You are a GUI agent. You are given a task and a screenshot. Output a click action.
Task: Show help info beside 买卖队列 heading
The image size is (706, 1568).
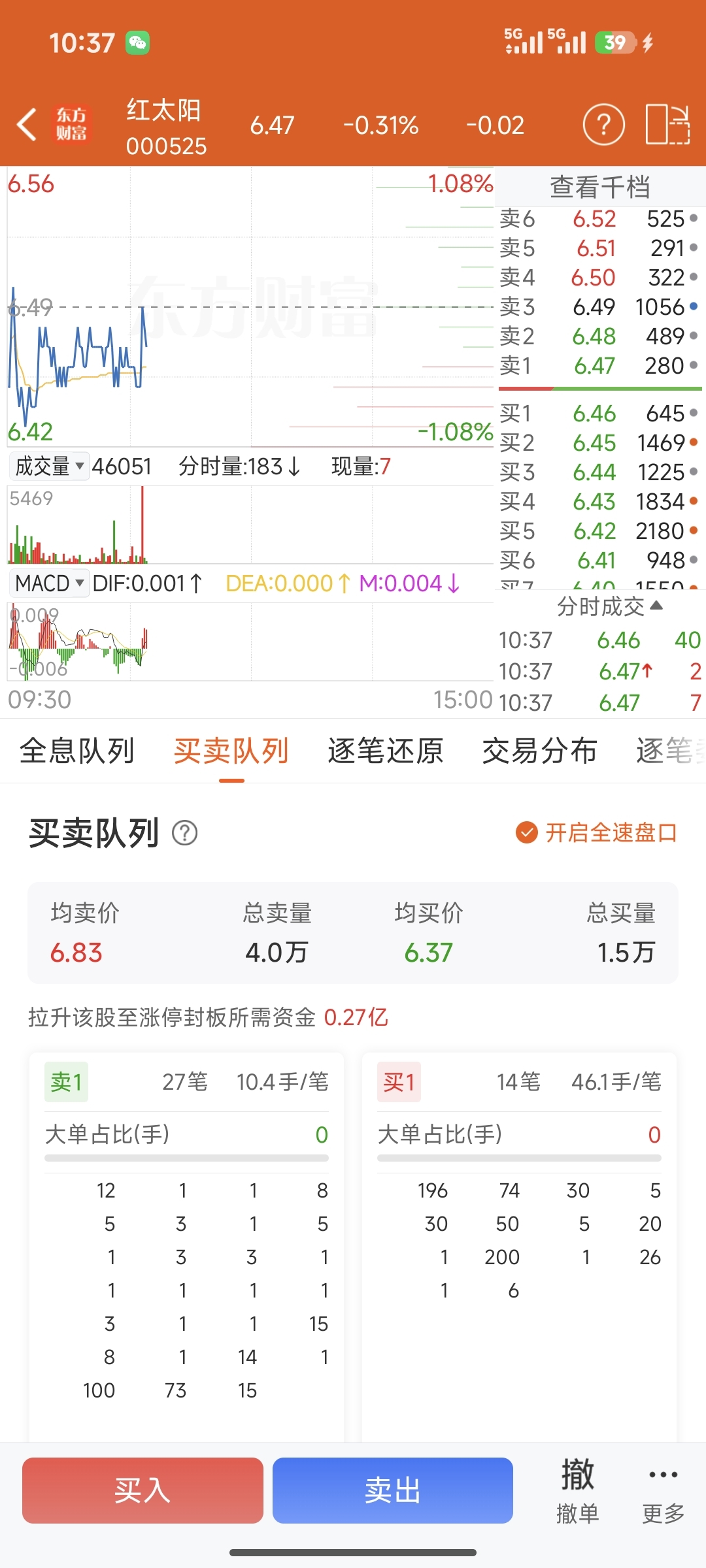[x=185, y=833]
